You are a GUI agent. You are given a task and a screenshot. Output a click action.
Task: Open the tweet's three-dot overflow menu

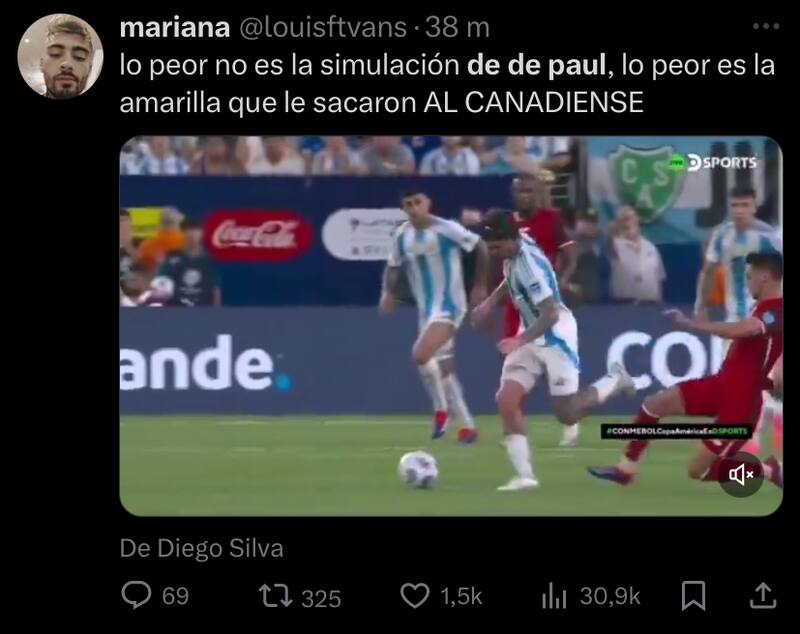point(765,26)
